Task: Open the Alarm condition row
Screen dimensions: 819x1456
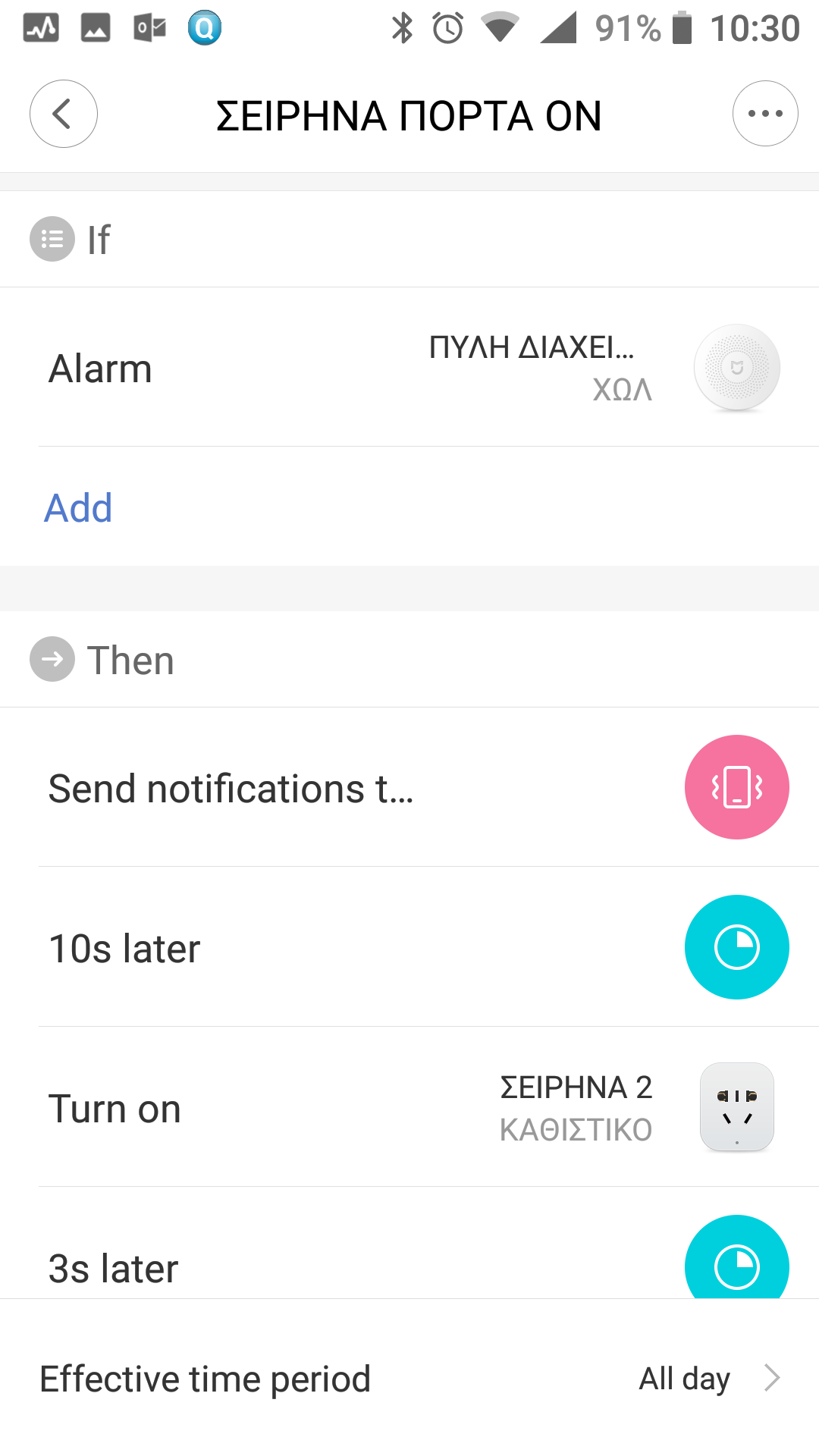Action: (409, 368)
